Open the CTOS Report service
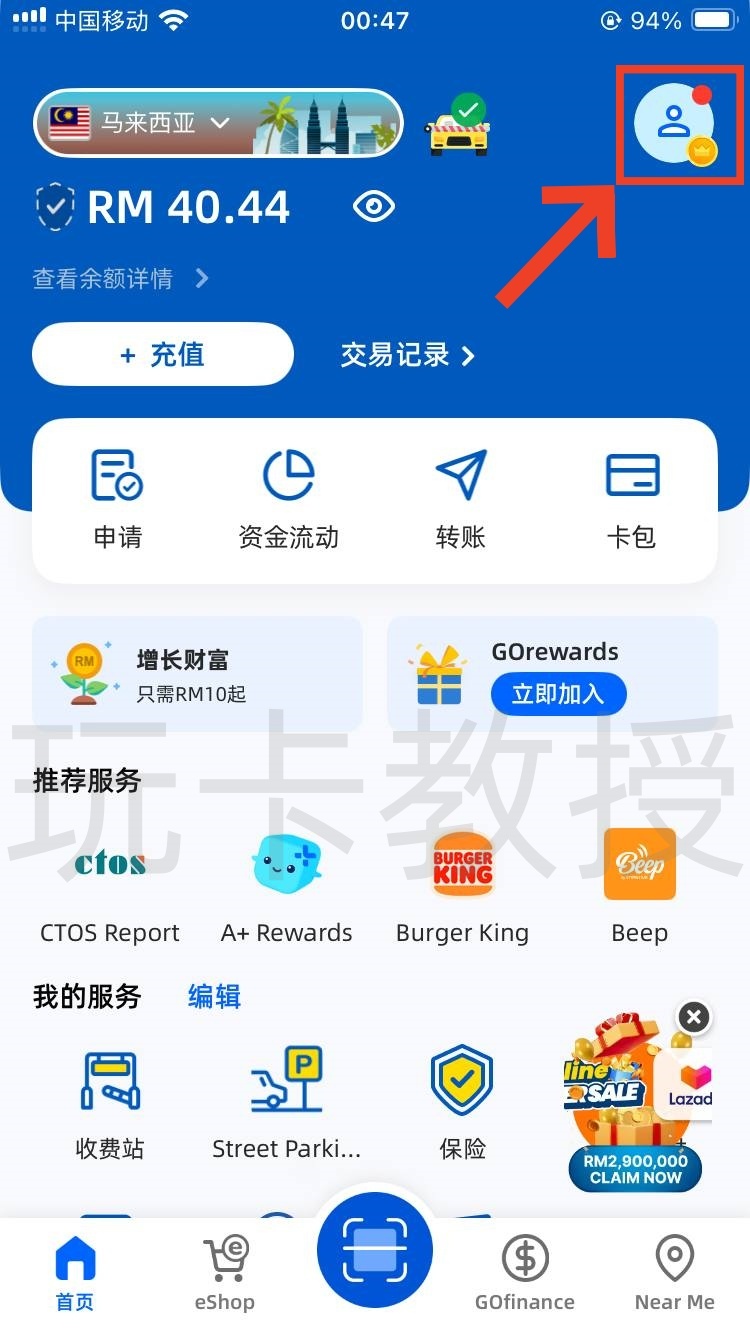This screenshot has width=750, height=1334. tap(110, 865)
